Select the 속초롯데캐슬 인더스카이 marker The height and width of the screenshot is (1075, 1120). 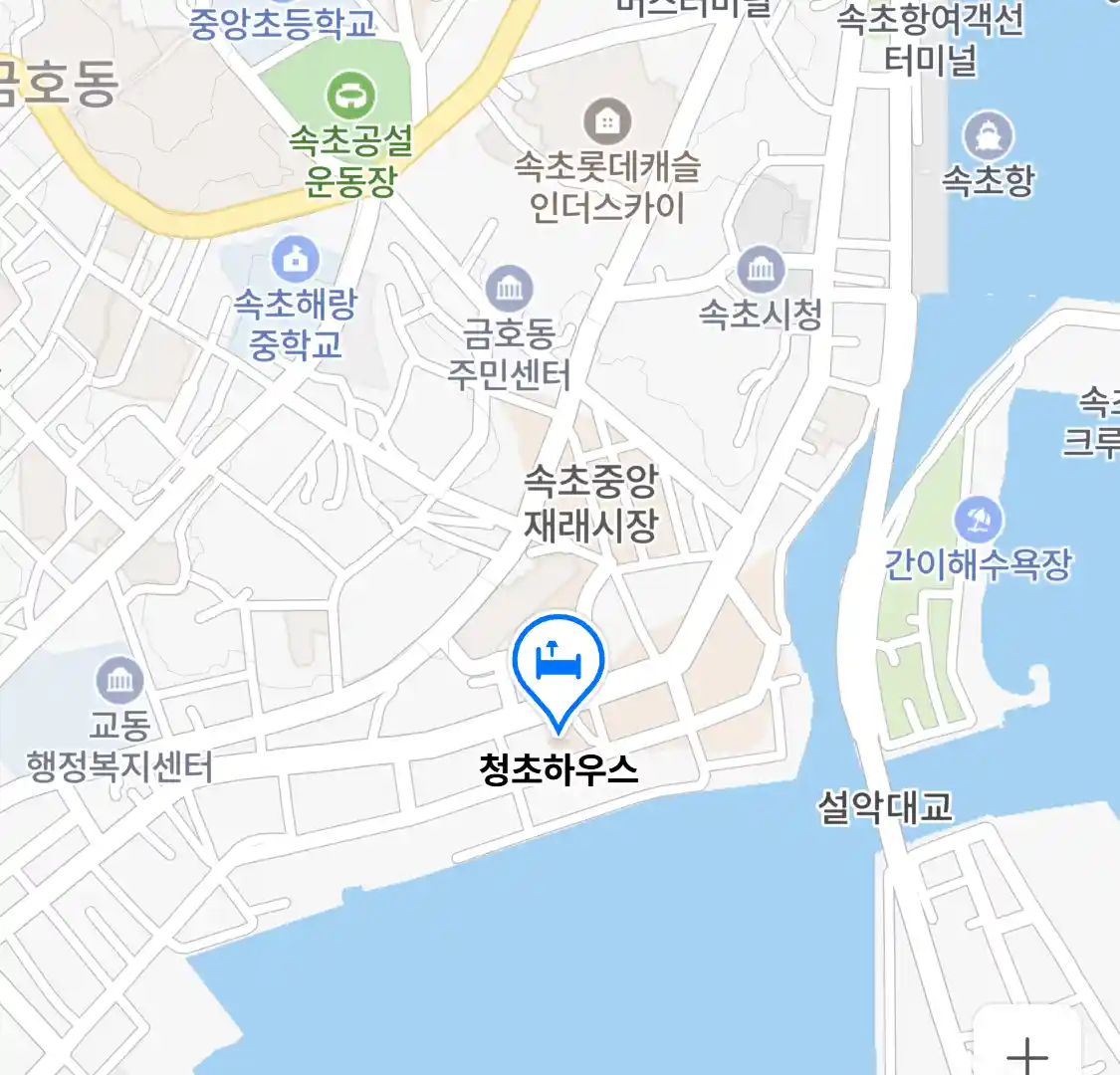tap(606, 122)
